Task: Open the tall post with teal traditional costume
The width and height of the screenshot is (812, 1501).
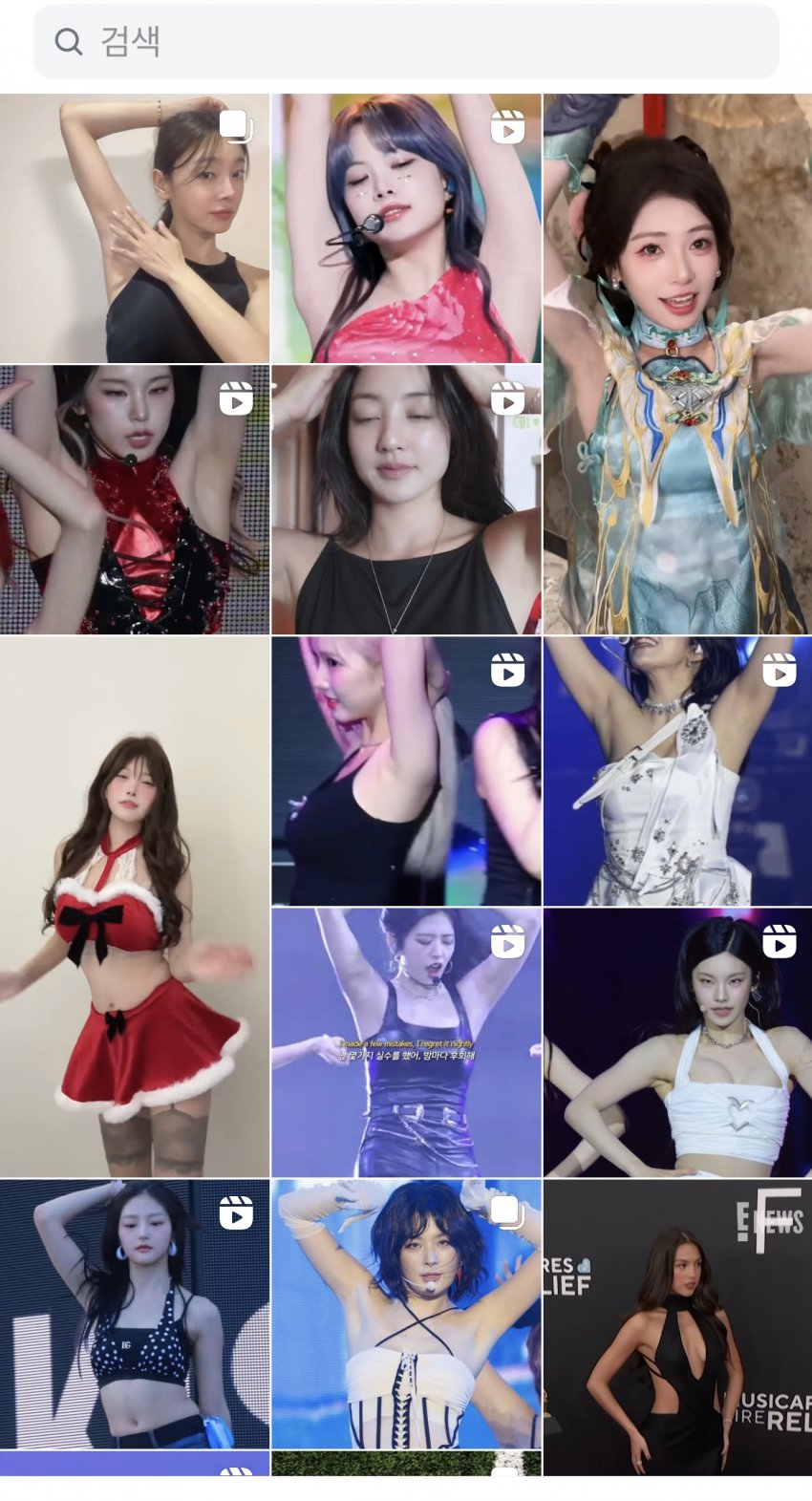Action: click(677, 363)
